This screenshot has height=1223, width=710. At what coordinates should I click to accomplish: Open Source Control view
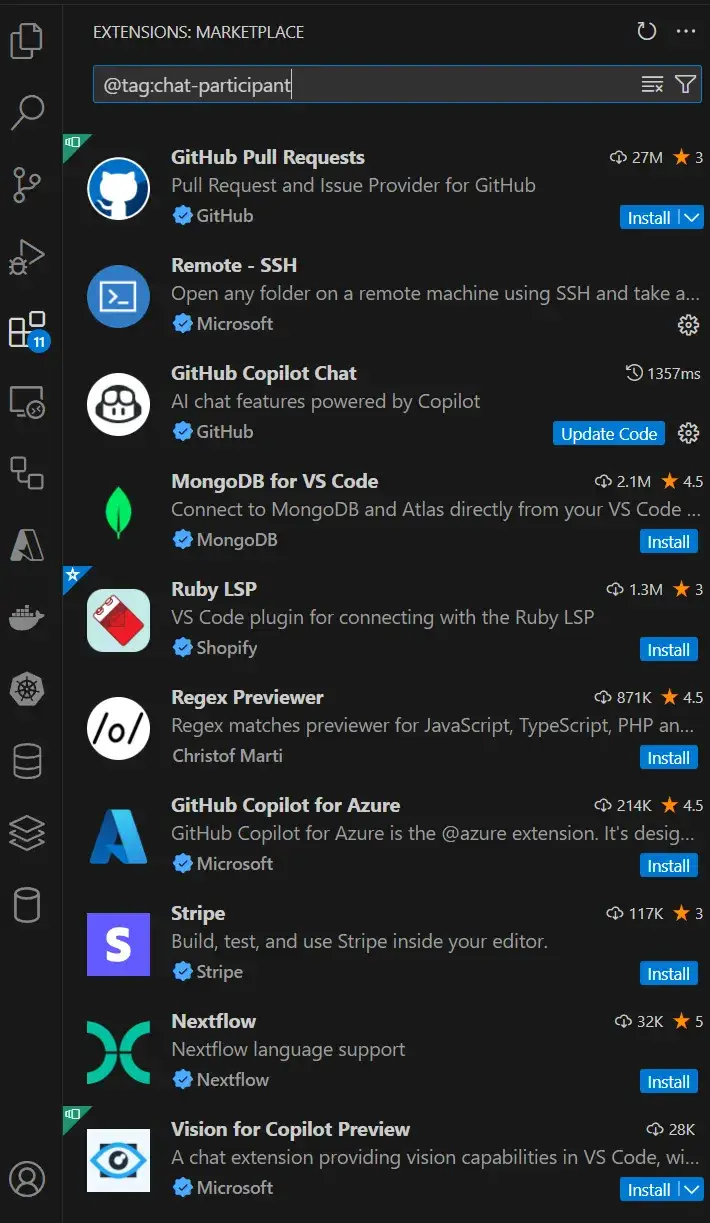click(x=27, y=185)
